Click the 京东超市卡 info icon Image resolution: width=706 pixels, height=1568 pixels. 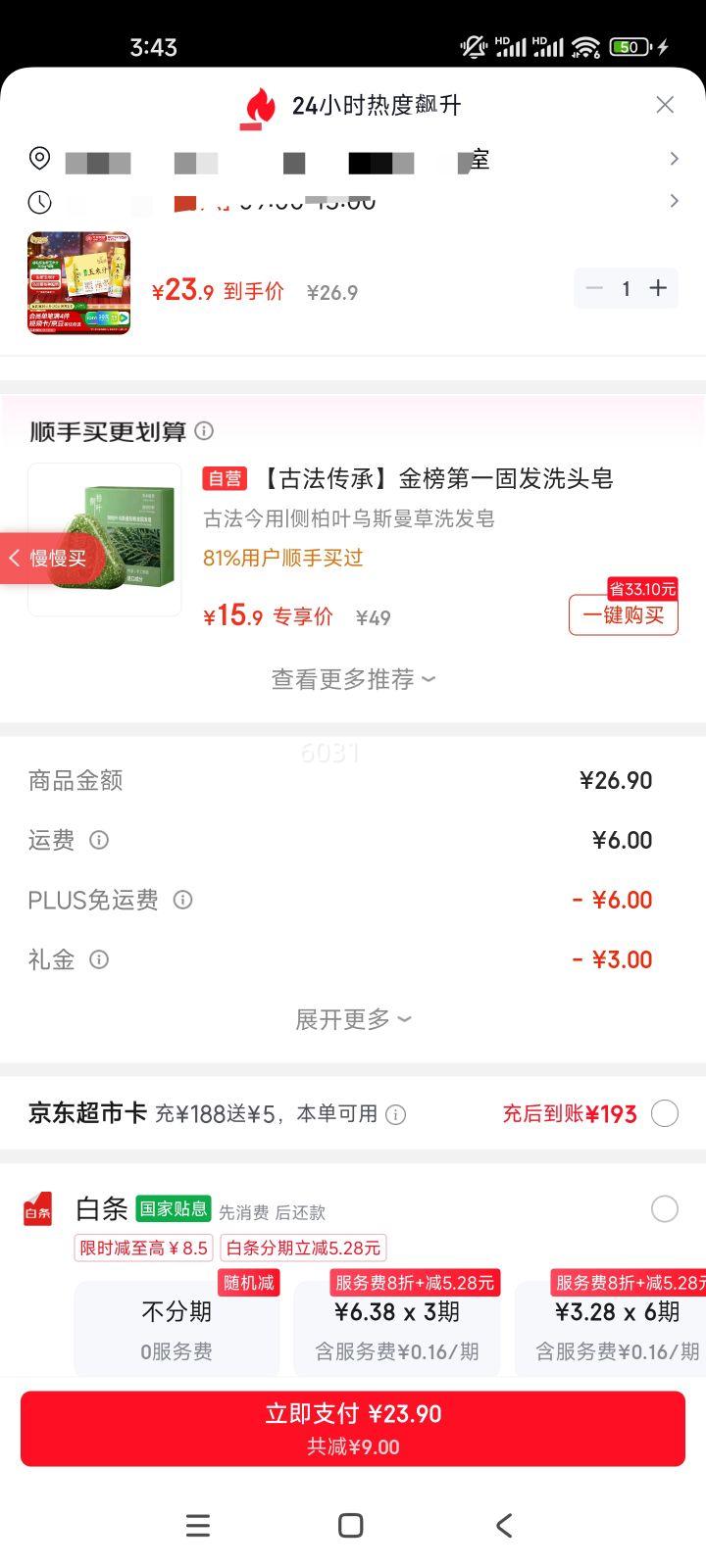(x=397, y=1114)
